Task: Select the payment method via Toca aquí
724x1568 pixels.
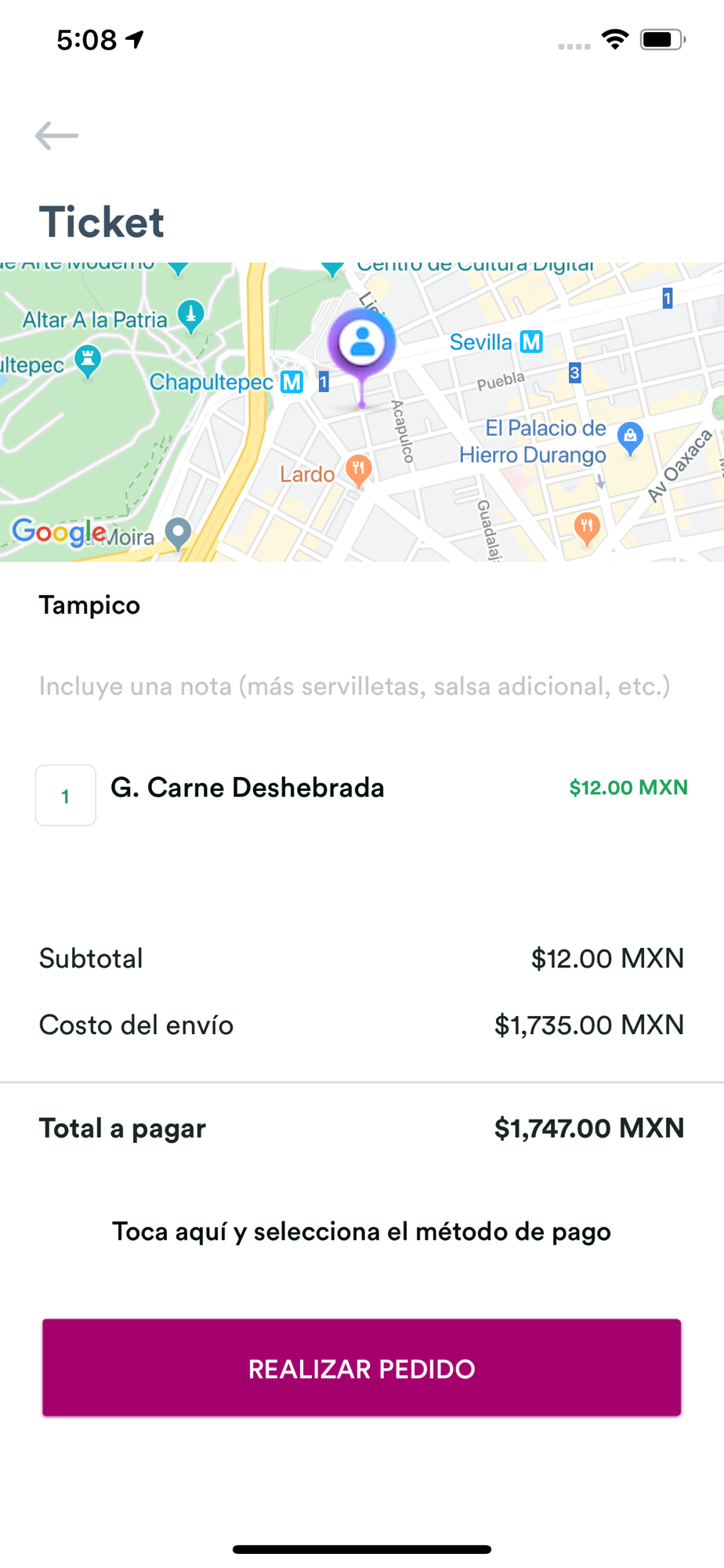Action: point(361,1232)
